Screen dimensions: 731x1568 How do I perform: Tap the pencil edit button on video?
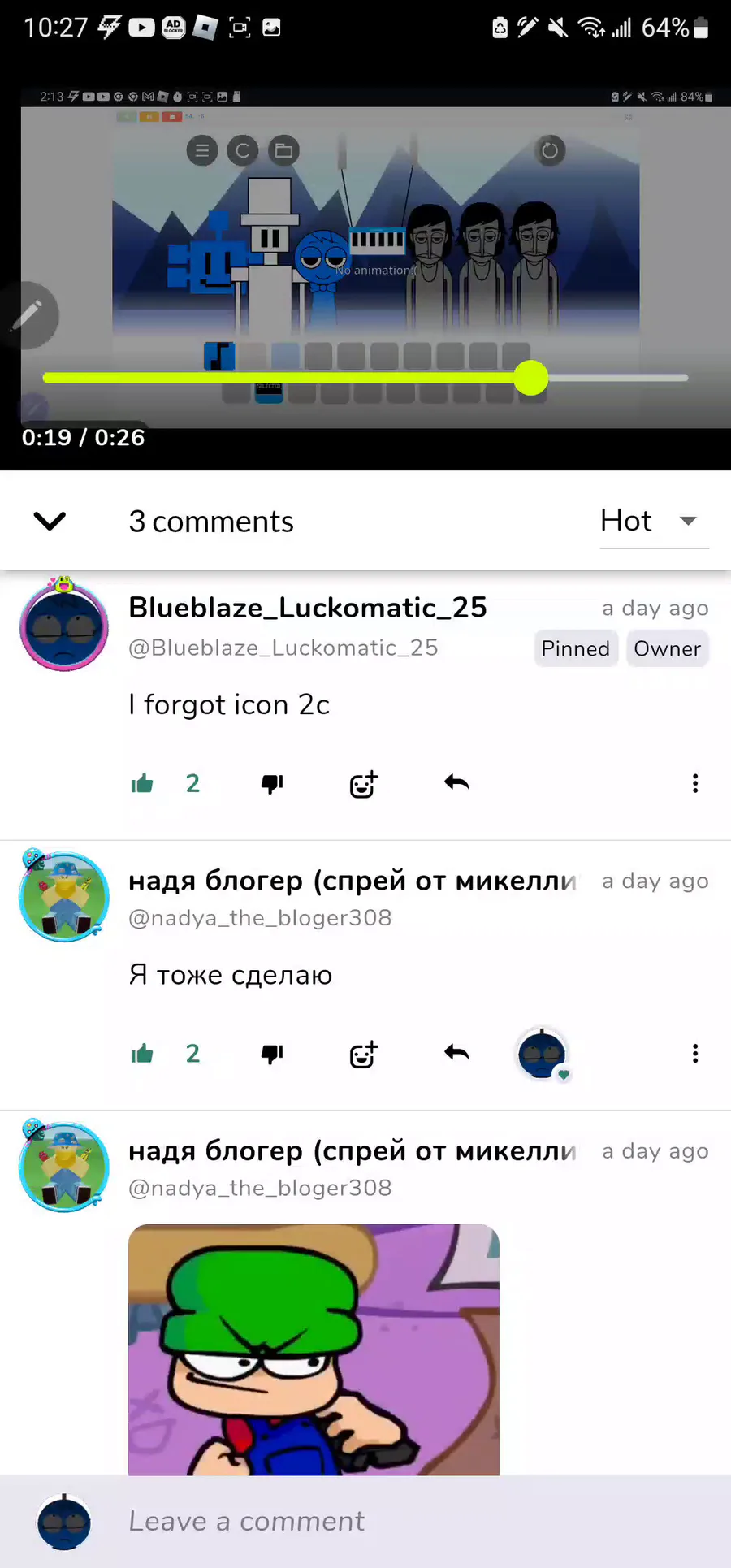28,315
